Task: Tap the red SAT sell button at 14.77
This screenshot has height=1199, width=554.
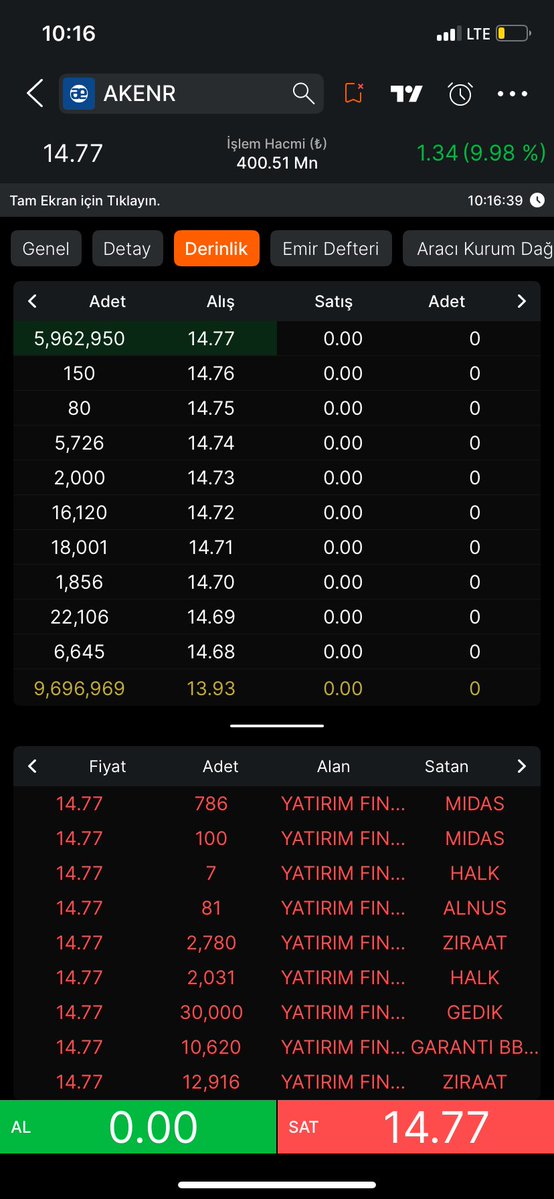Action: (416, 1127)
